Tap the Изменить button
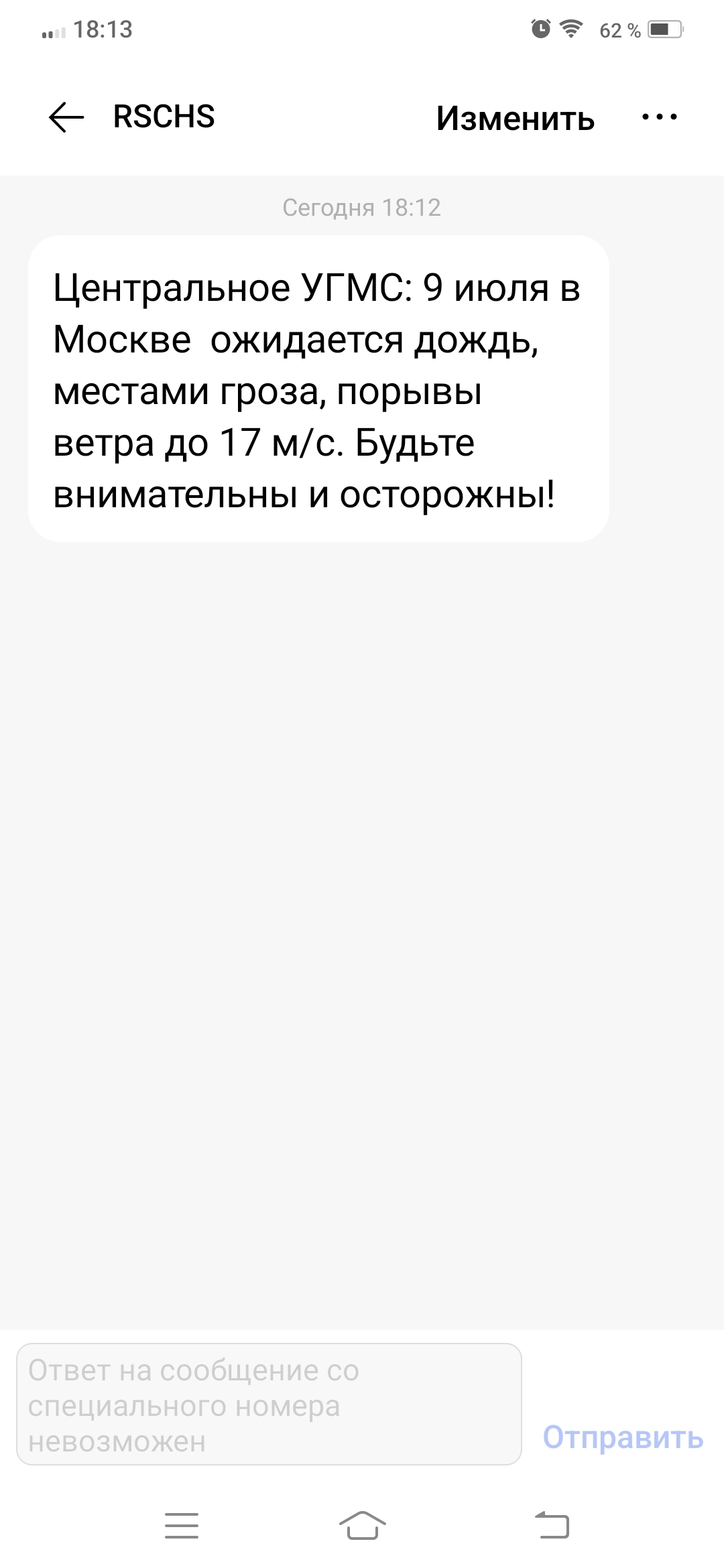The height and width of the screenshot is (1568, 724). 515,119
